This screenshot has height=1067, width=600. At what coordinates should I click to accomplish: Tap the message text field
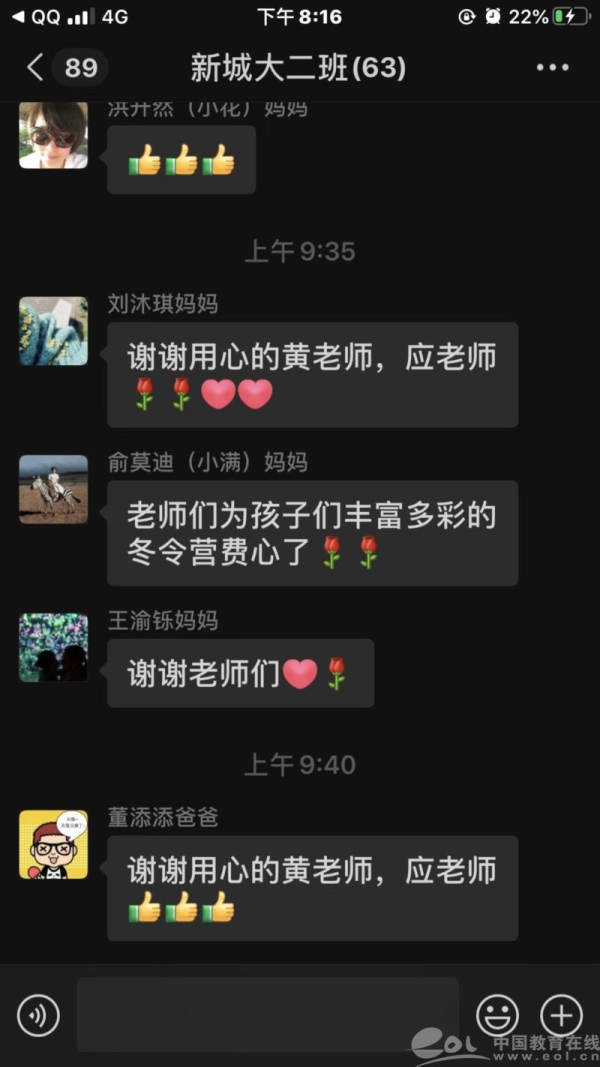click(x=267, y=1015)
